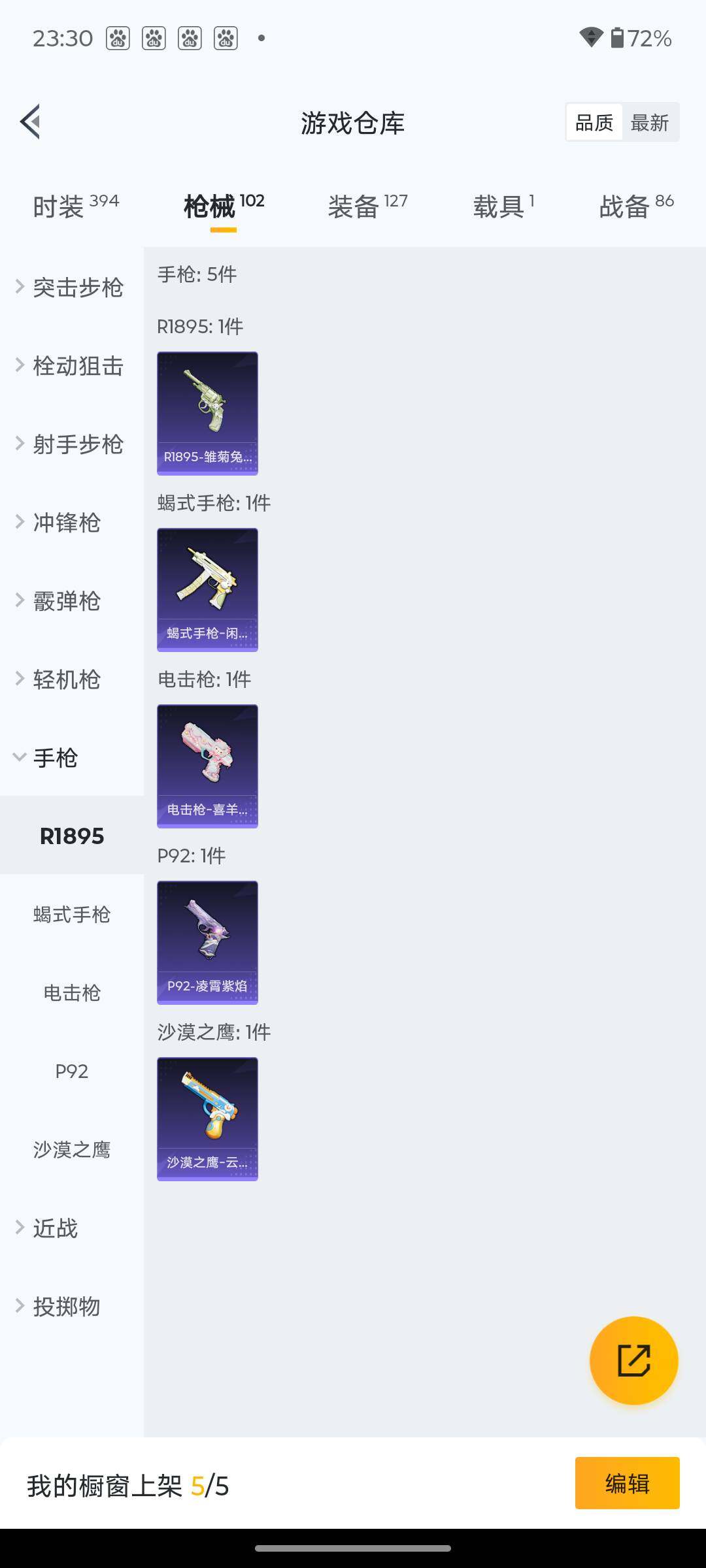Select 蝎式手枪 in the sidebar
This screenshot has height=1568, width=706.
point(72,915)
